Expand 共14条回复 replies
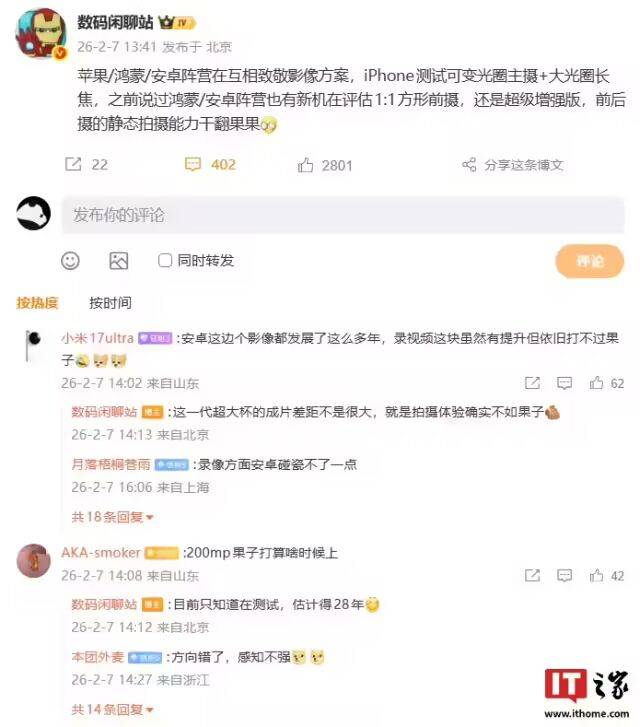640x727 pixels. 112,709
